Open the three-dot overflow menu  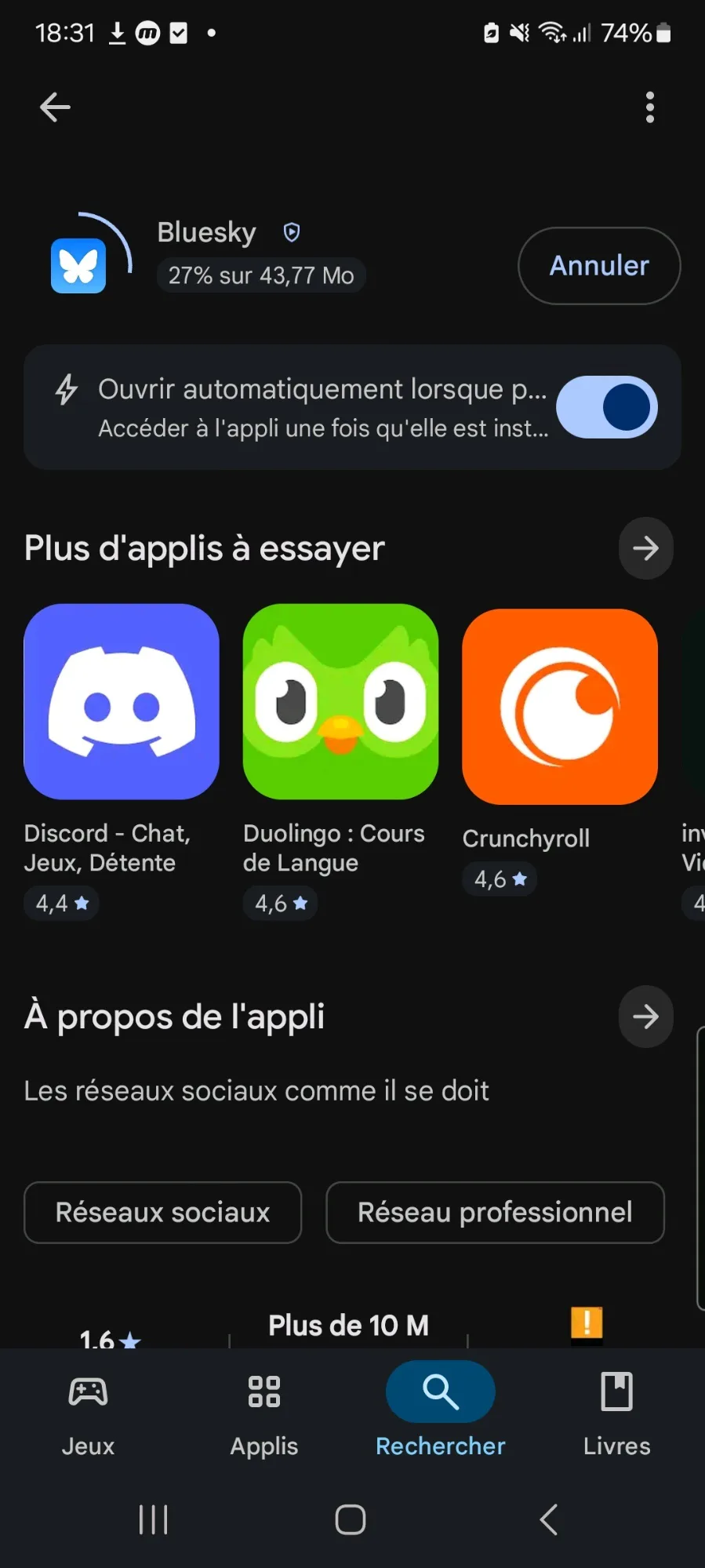[x=649, y=107]
